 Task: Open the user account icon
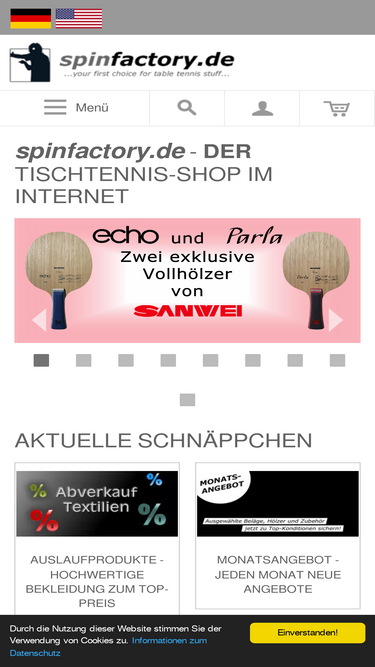[x=262, y=108]
